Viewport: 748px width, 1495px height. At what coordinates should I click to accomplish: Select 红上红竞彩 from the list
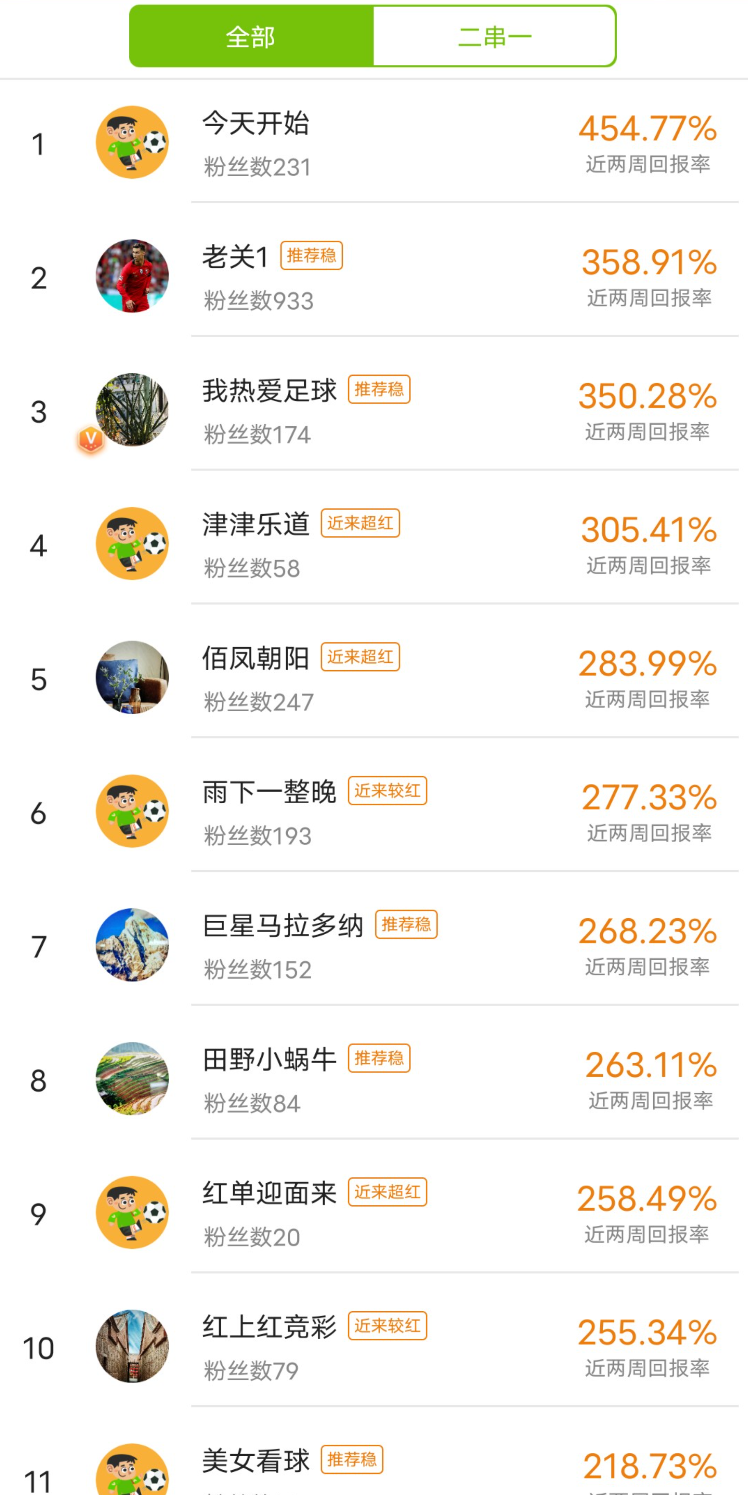(270, 1328)
